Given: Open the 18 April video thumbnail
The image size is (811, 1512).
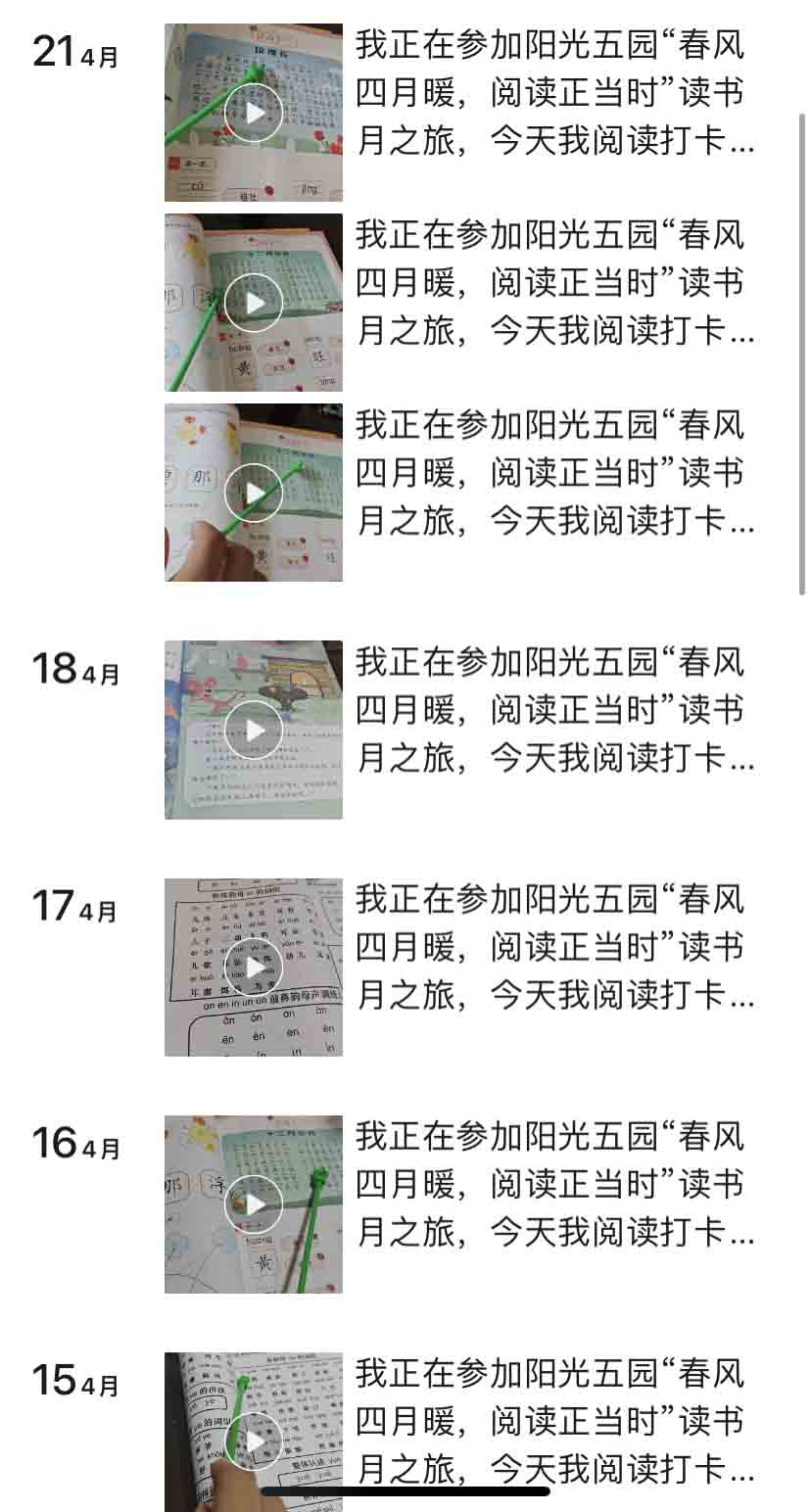Looking at the screenshot, I should point(254,730).
